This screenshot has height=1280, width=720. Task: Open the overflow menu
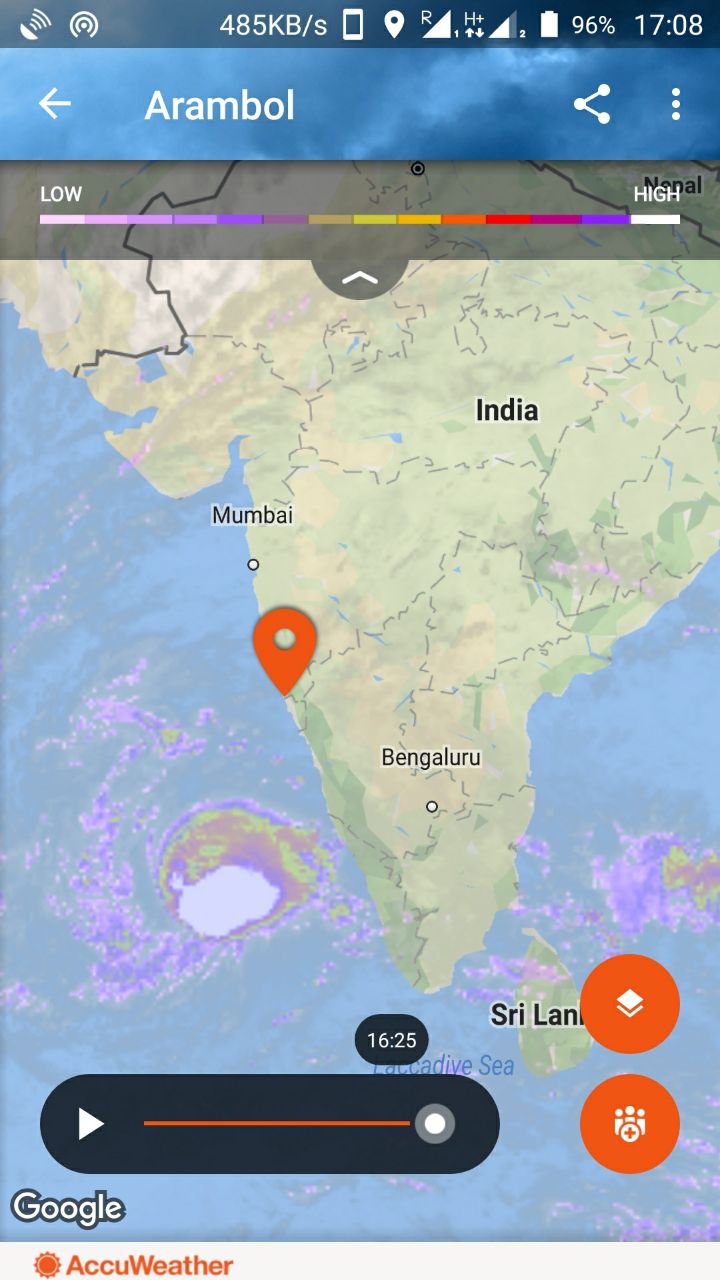676,104
